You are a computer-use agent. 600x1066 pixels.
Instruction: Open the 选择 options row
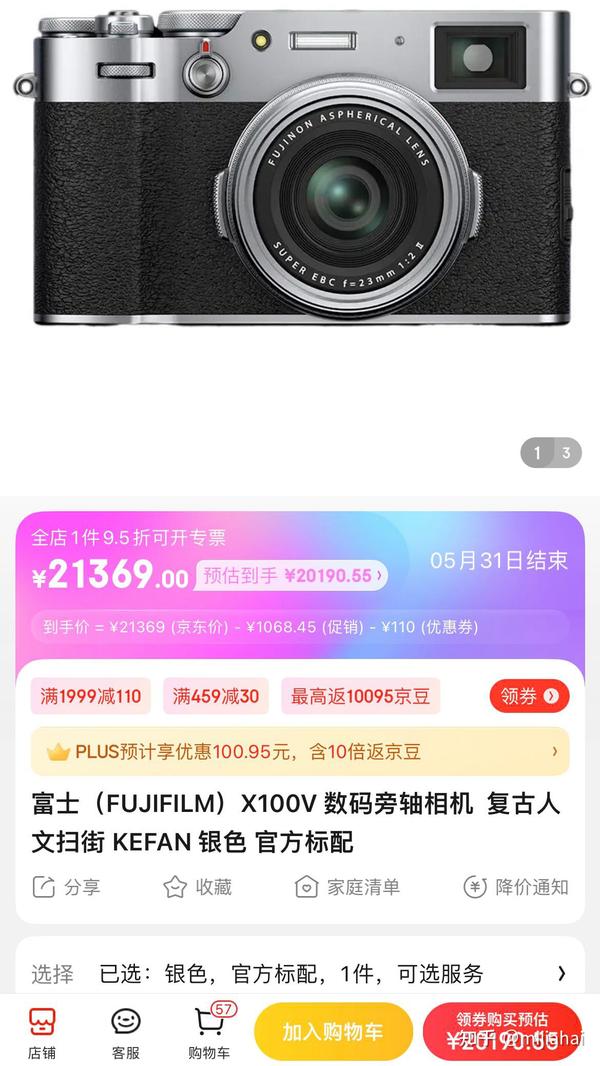300,973
